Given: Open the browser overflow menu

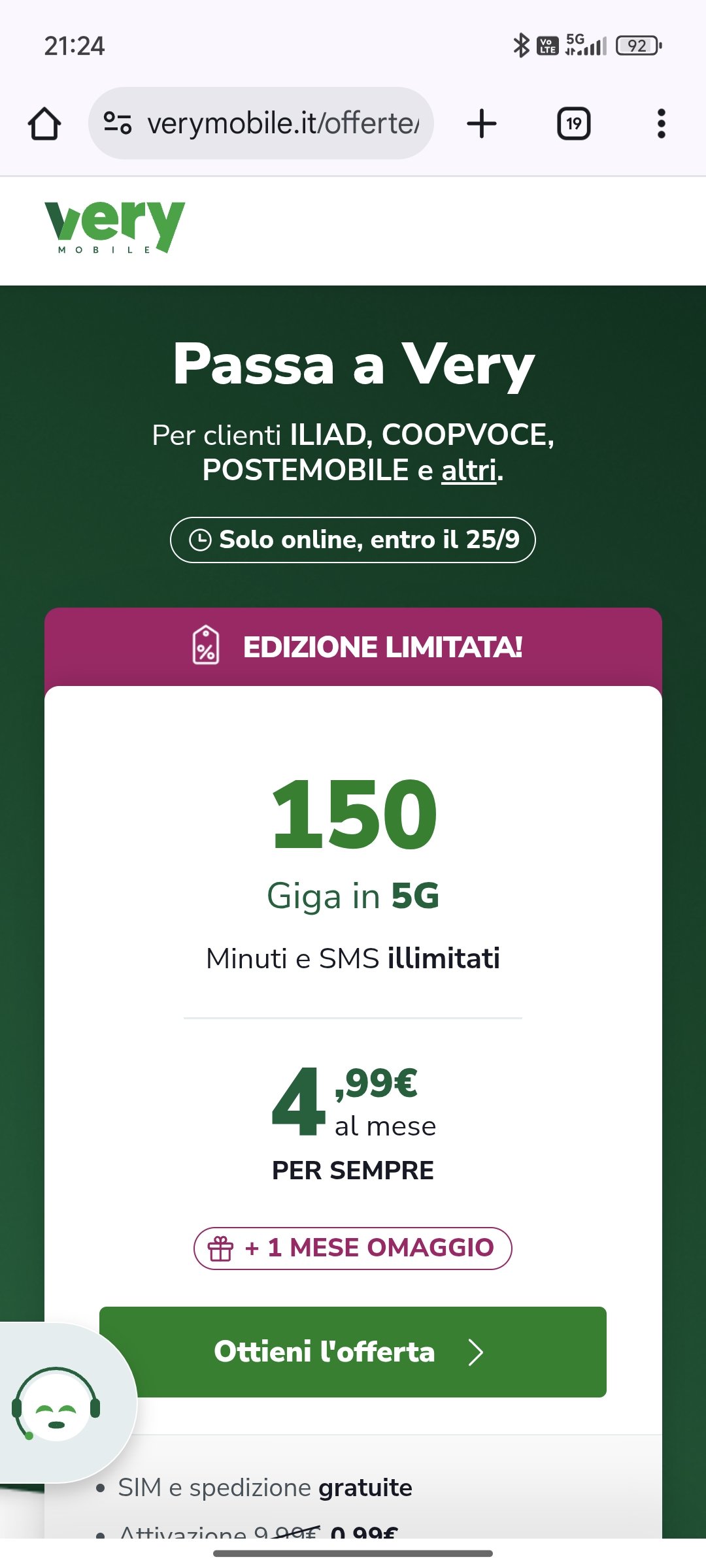Looking at the screenshot, I should pyautogui.click(x=661, y=123).
